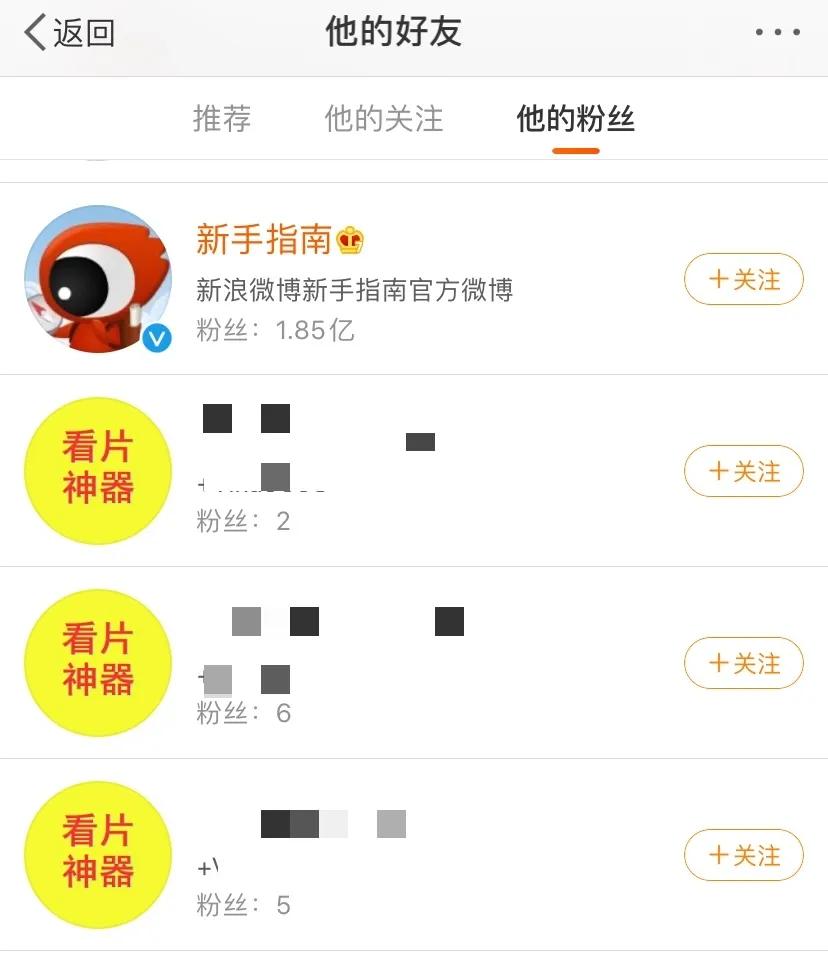828x955 pixels.
Task: Open the second 看片神器 yellow avatar
Action: click(x=97, y=662)
